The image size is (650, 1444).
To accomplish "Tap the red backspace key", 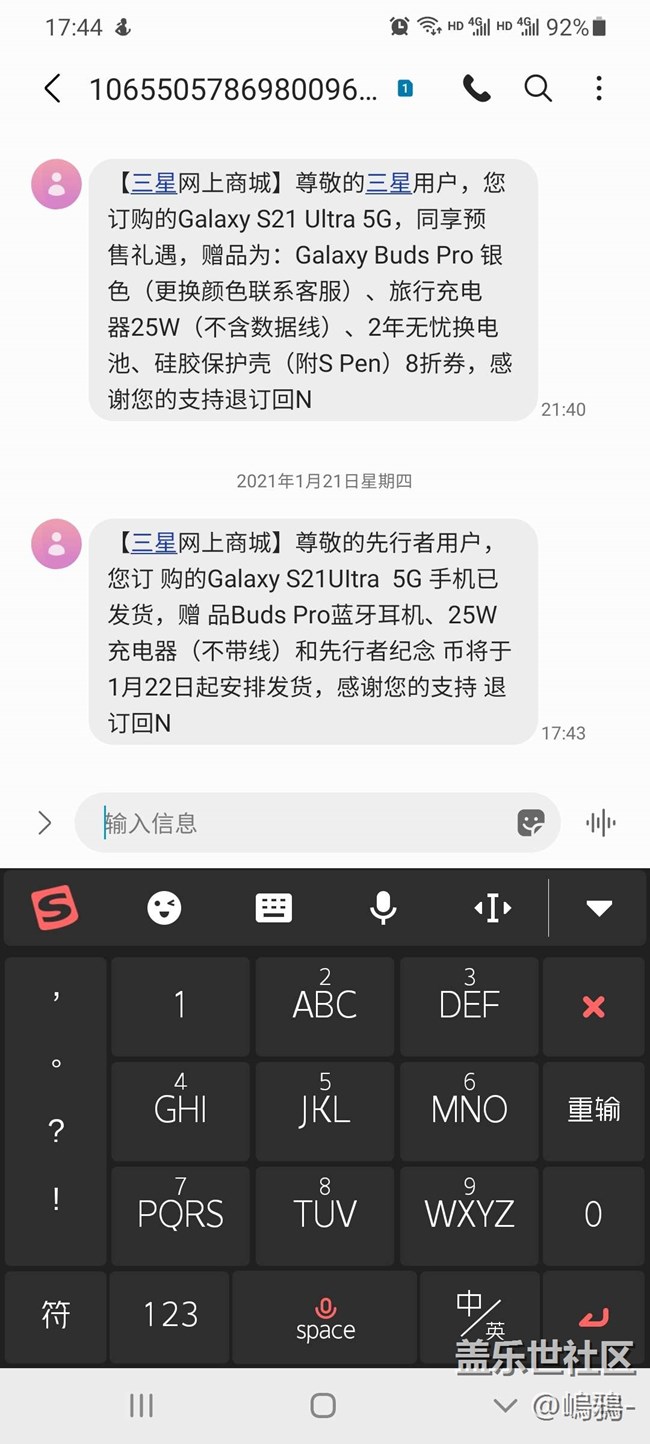I will tap(593, 1006).
